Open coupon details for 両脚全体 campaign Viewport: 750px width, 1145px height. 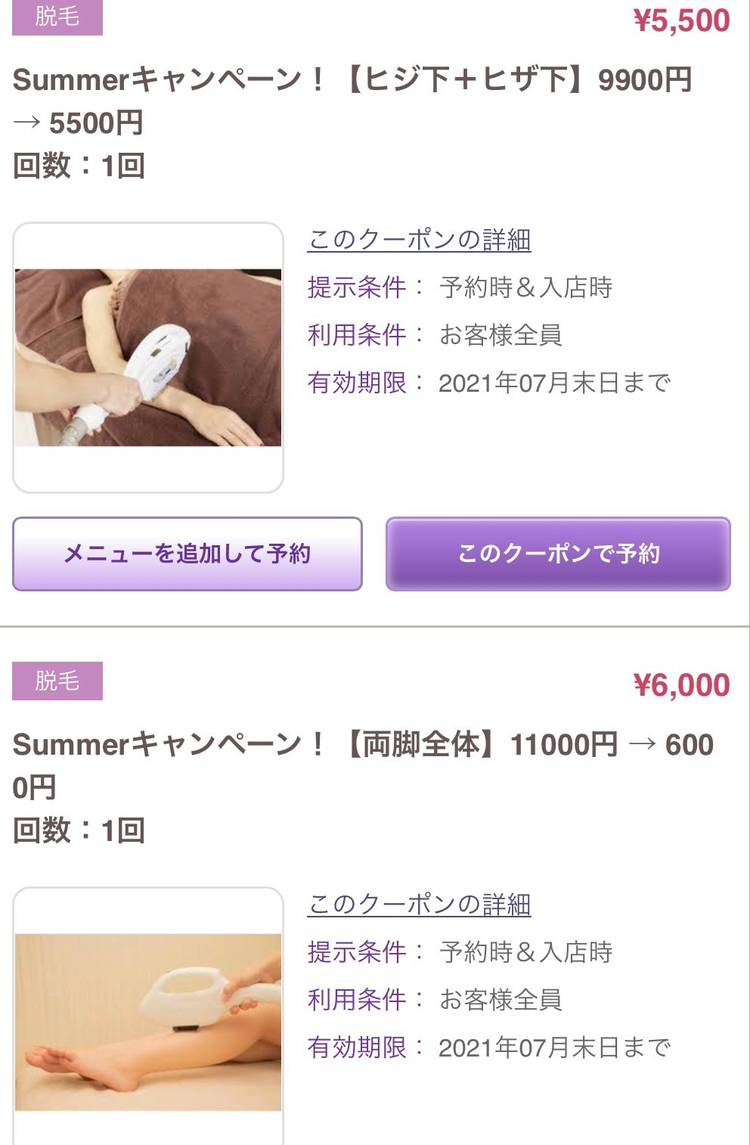(419, 905)
